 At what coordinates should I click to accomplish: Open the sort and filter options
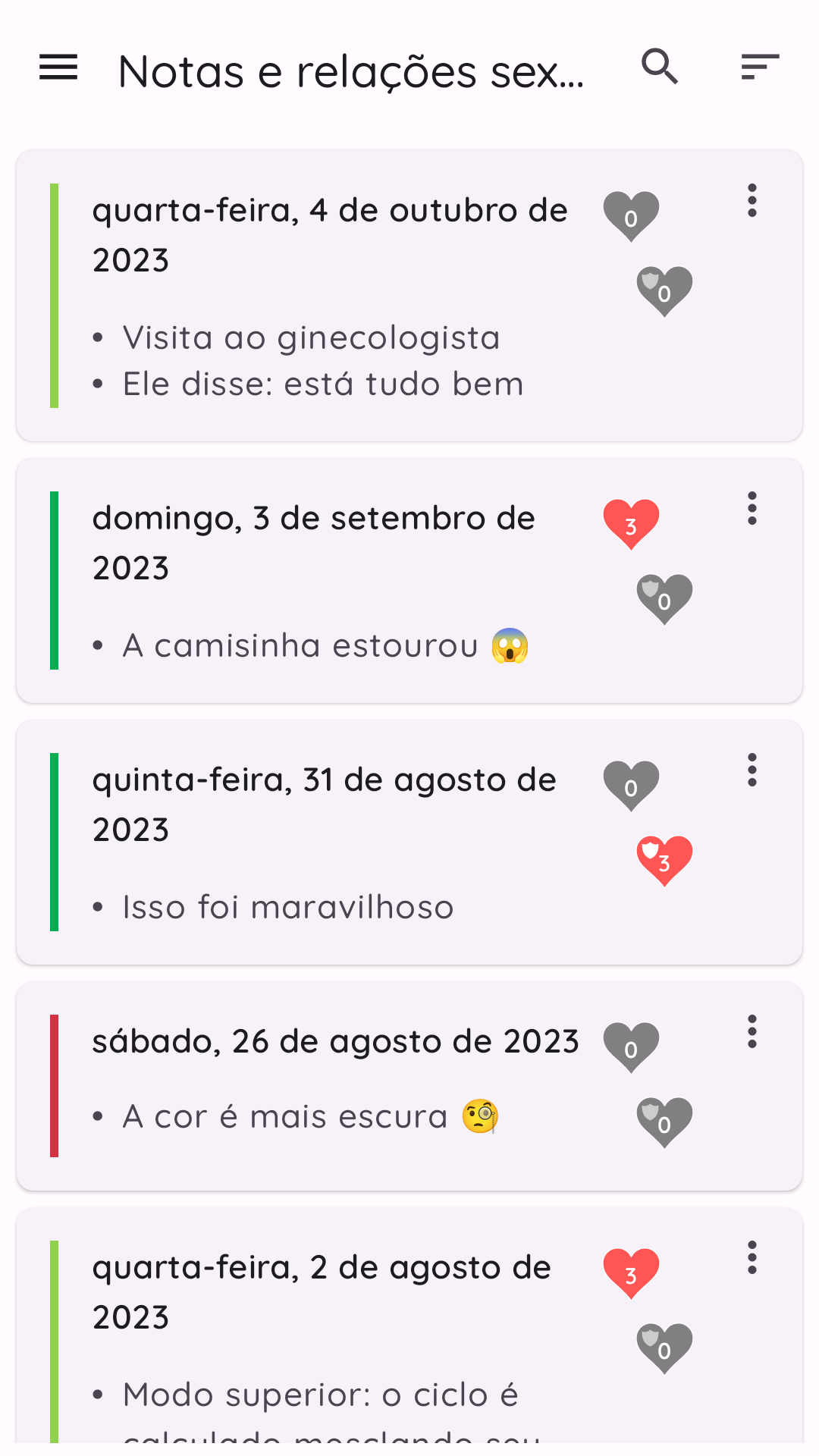click(x=760, y=67)
